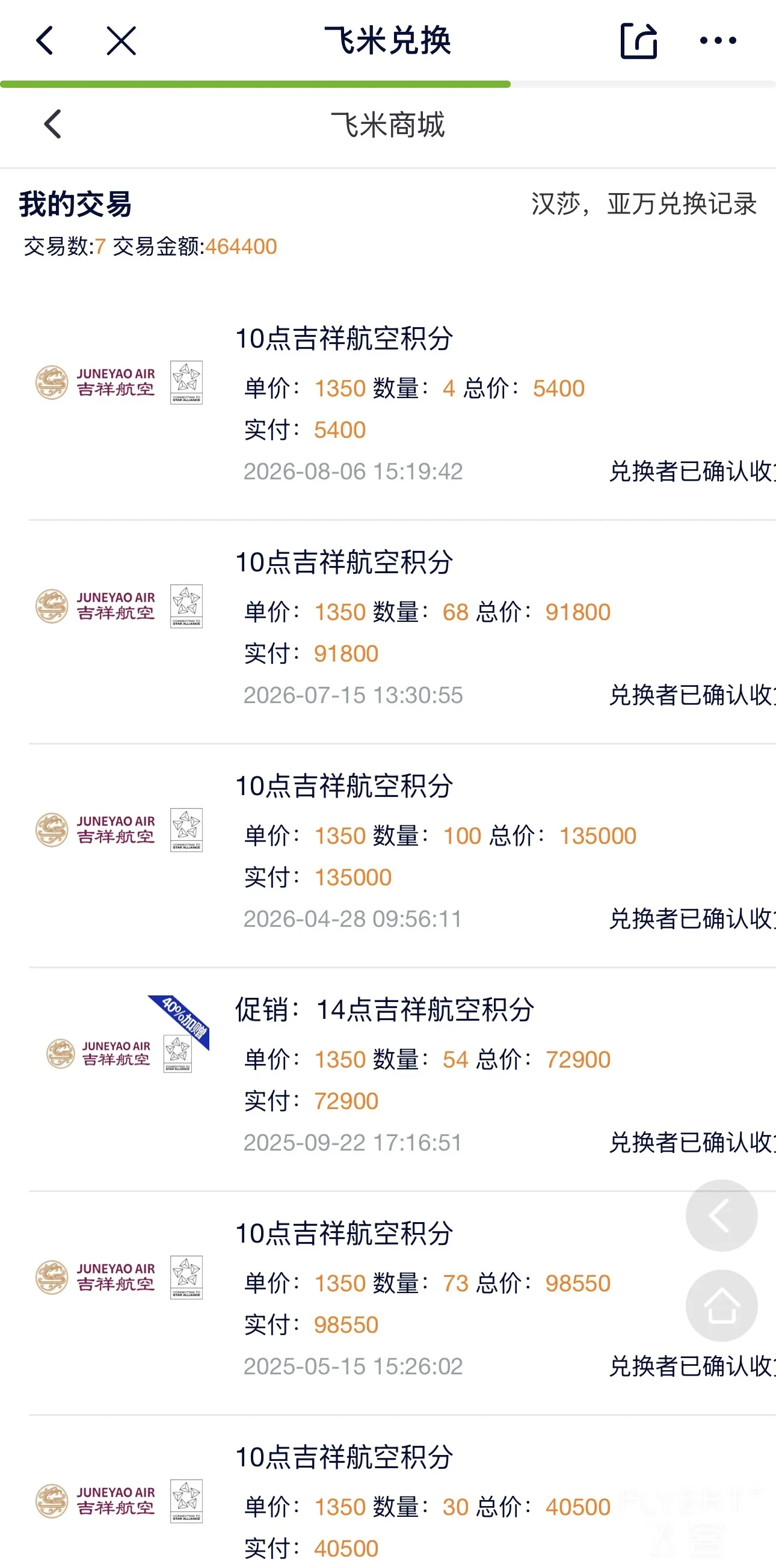Image resolution: width=776 pixels, height=1568 pixels.
Task: Open the order with total 98550
Action: tap(402, 1303)
